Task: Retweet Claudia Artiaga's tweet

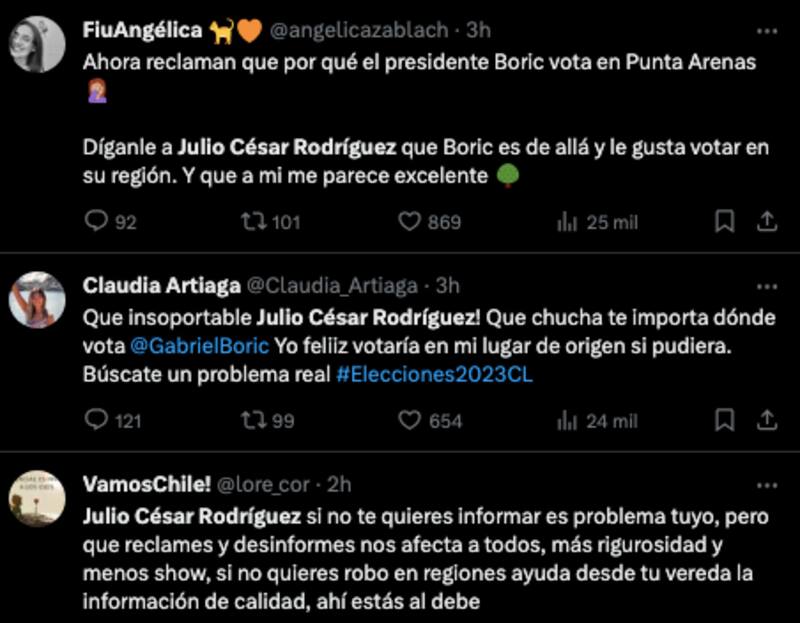Action: pos(252,421)
